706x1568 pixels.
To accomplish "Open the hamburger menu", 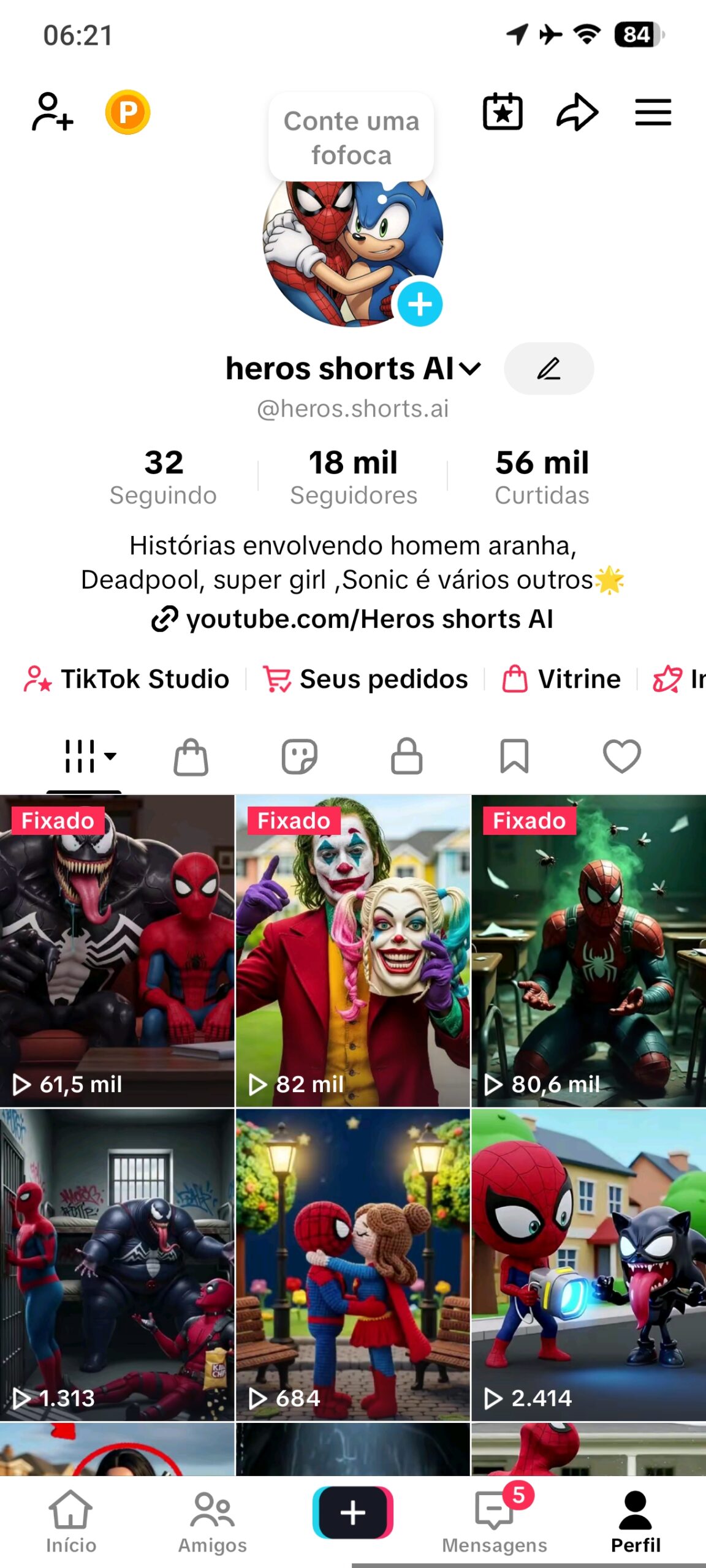I will (653, 112).
